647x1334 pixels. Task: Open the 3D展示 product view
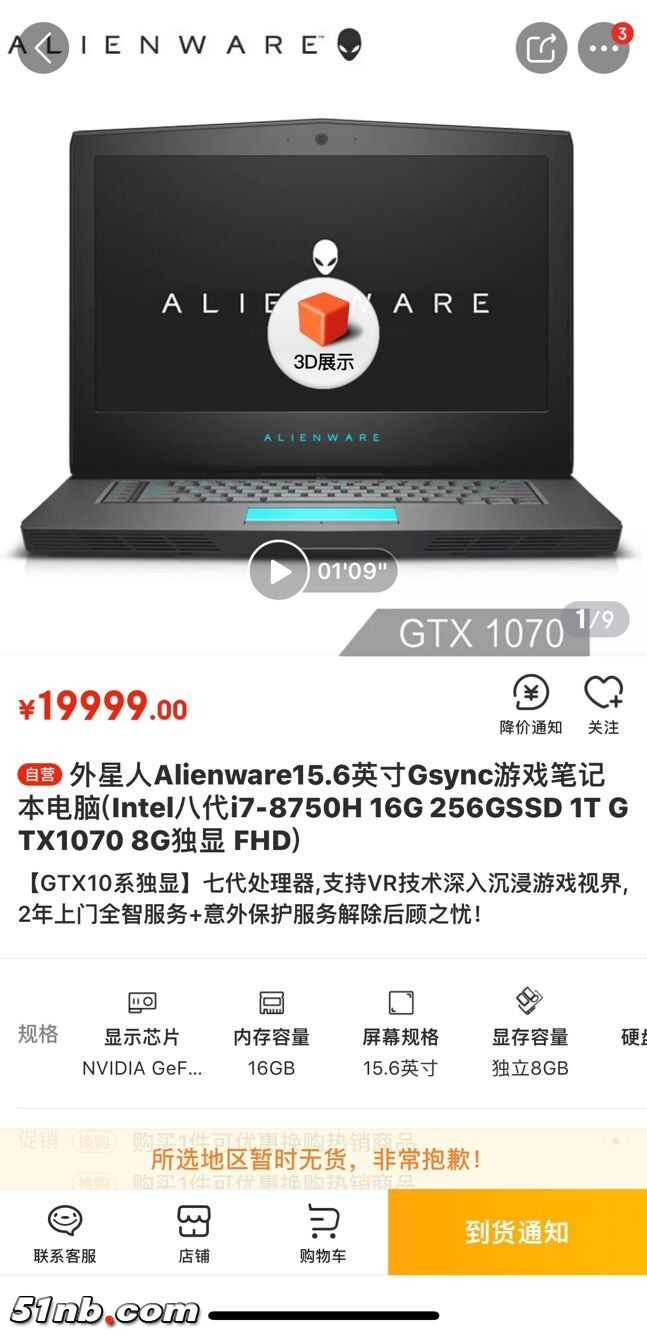(x=323, y=328)
